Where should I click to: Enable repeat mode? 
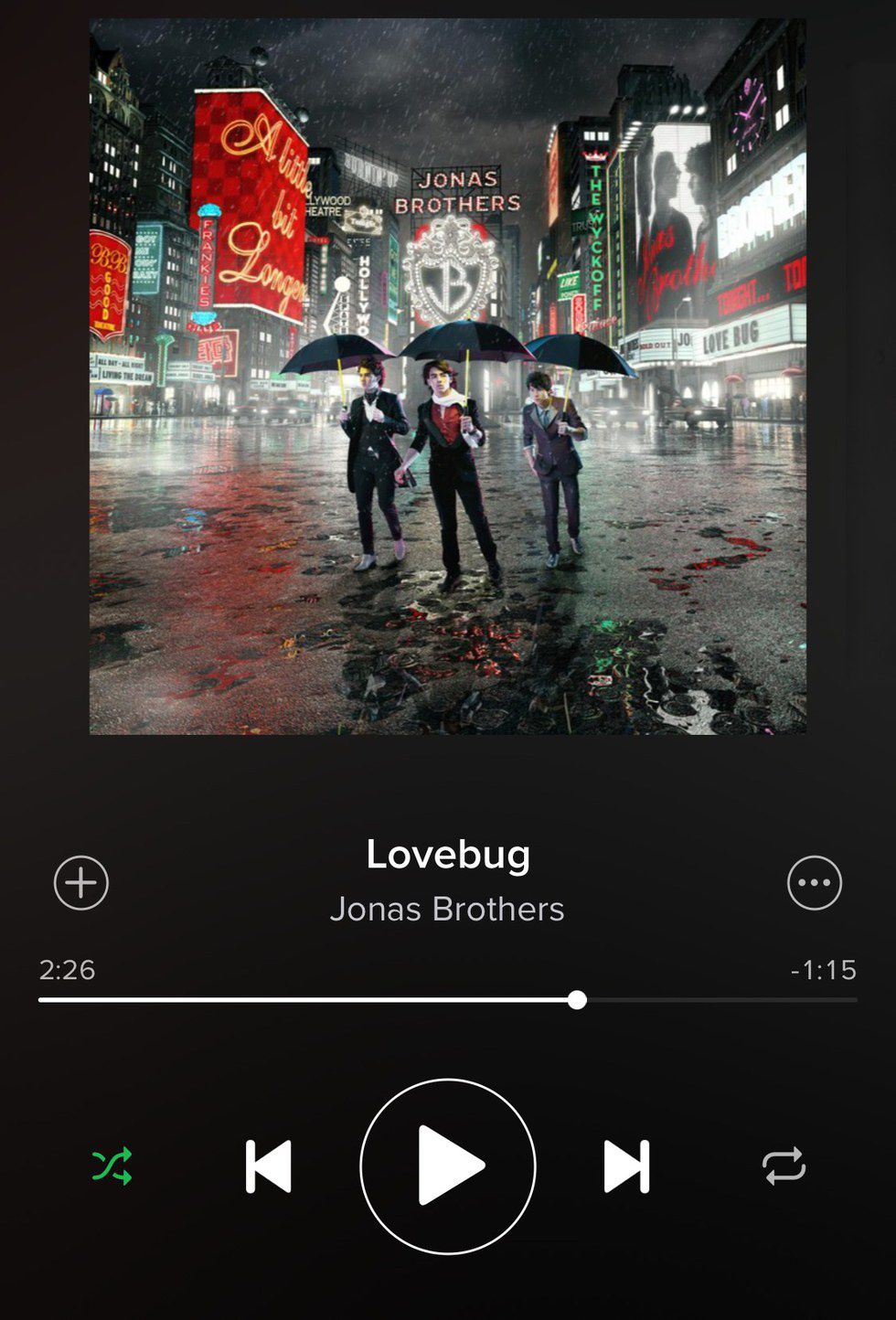pos(784,1166)
